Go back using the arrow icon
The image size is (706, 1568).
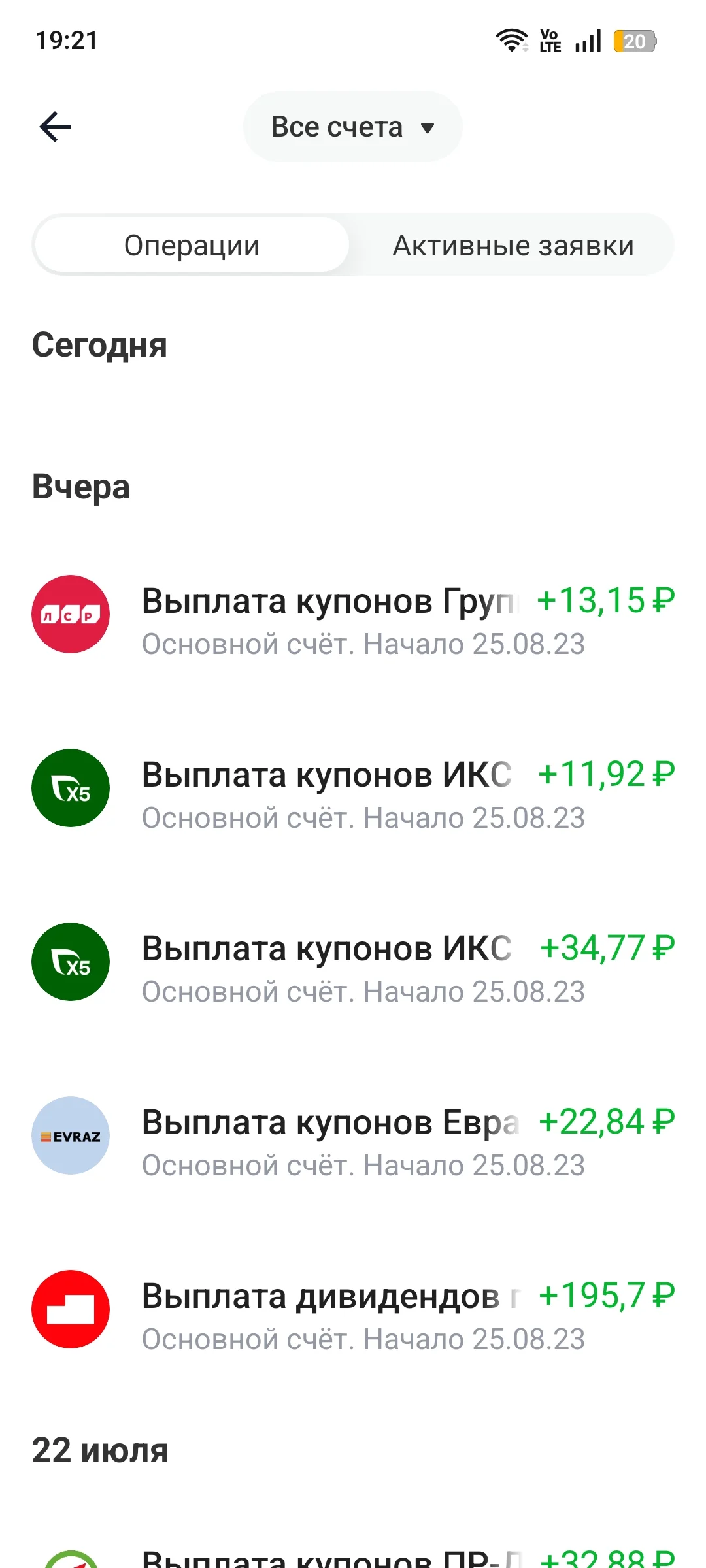click(56, 127)
